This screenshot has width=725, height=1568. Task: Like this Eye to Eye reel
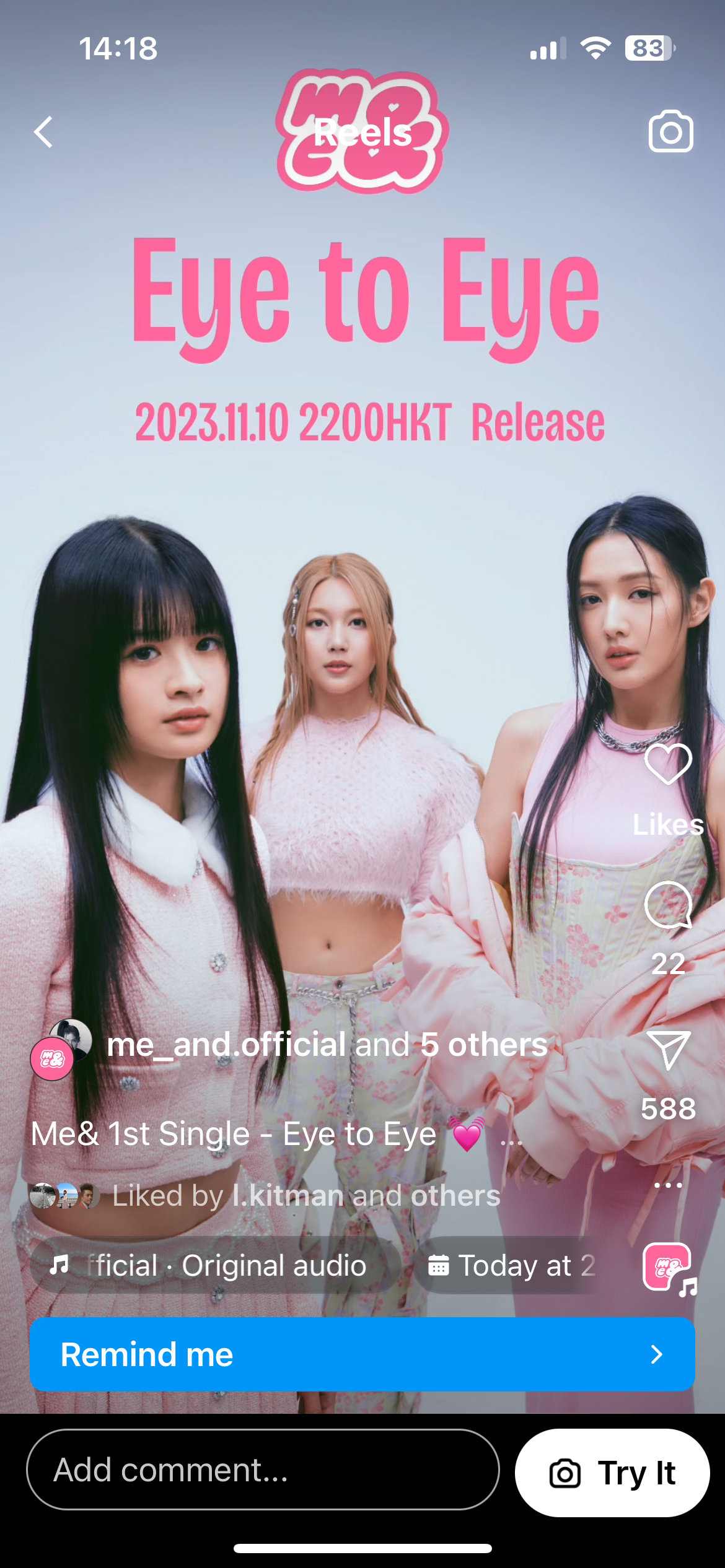[x=668, y=764]
